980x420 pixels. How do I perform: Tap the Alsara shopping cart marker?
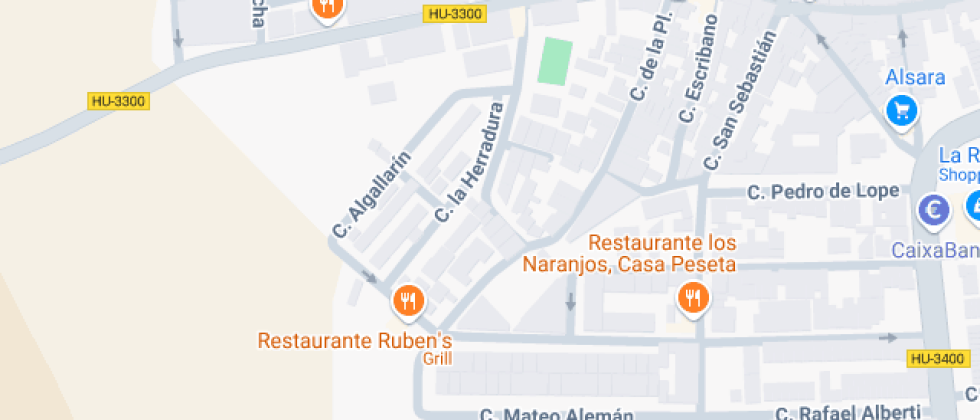coord(902,110)
